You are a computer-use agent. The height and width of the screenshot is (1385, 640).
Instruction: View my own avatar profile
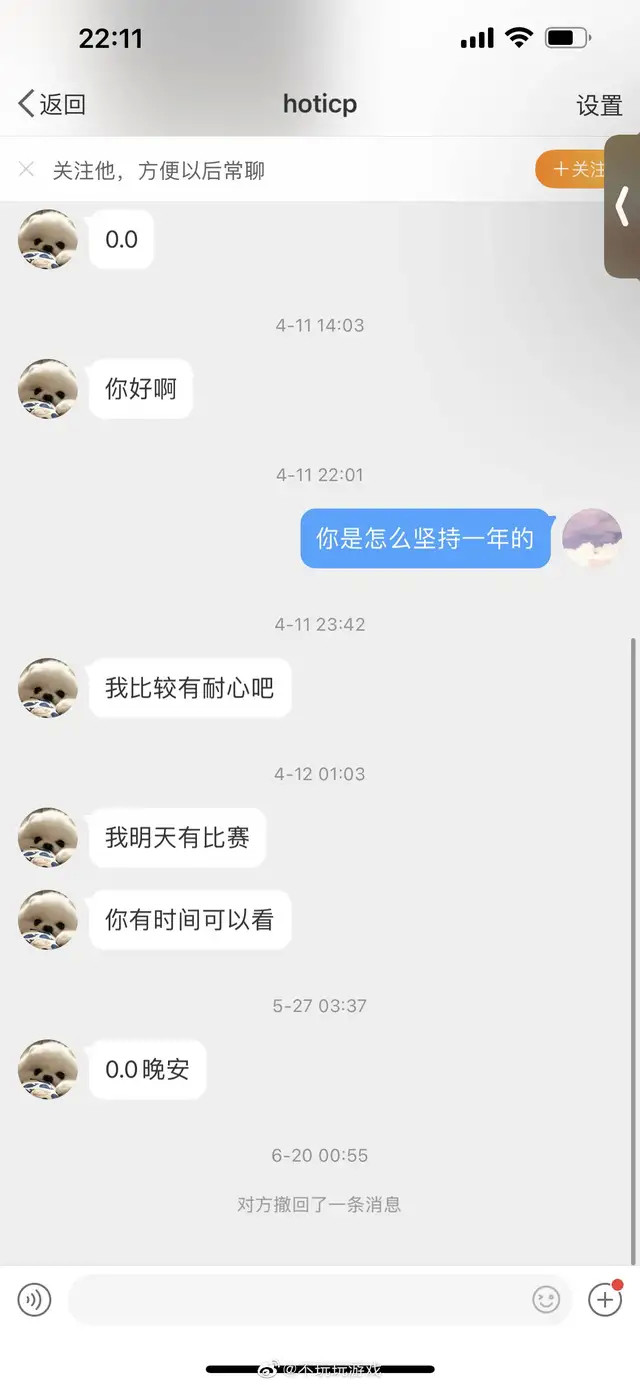point(592,538)
